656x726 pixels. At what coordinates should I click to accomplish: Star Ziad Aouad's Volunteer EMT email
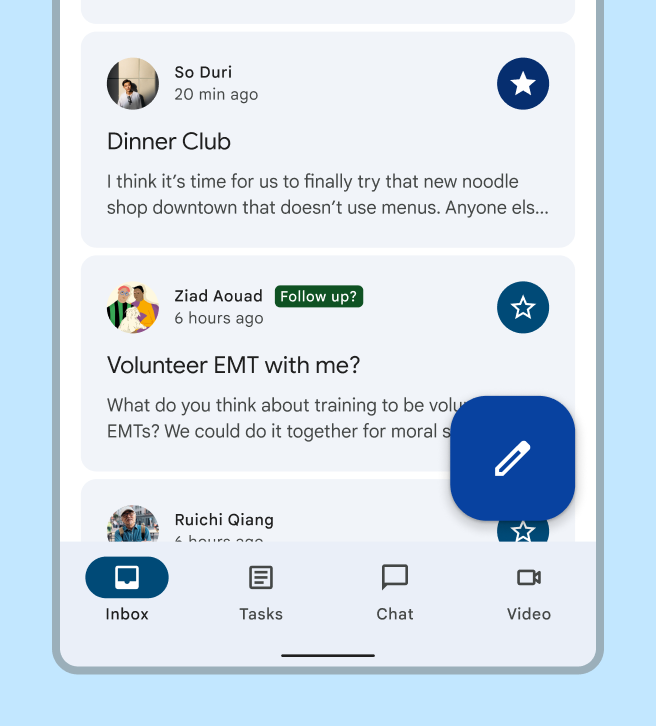tap(522, 308)
